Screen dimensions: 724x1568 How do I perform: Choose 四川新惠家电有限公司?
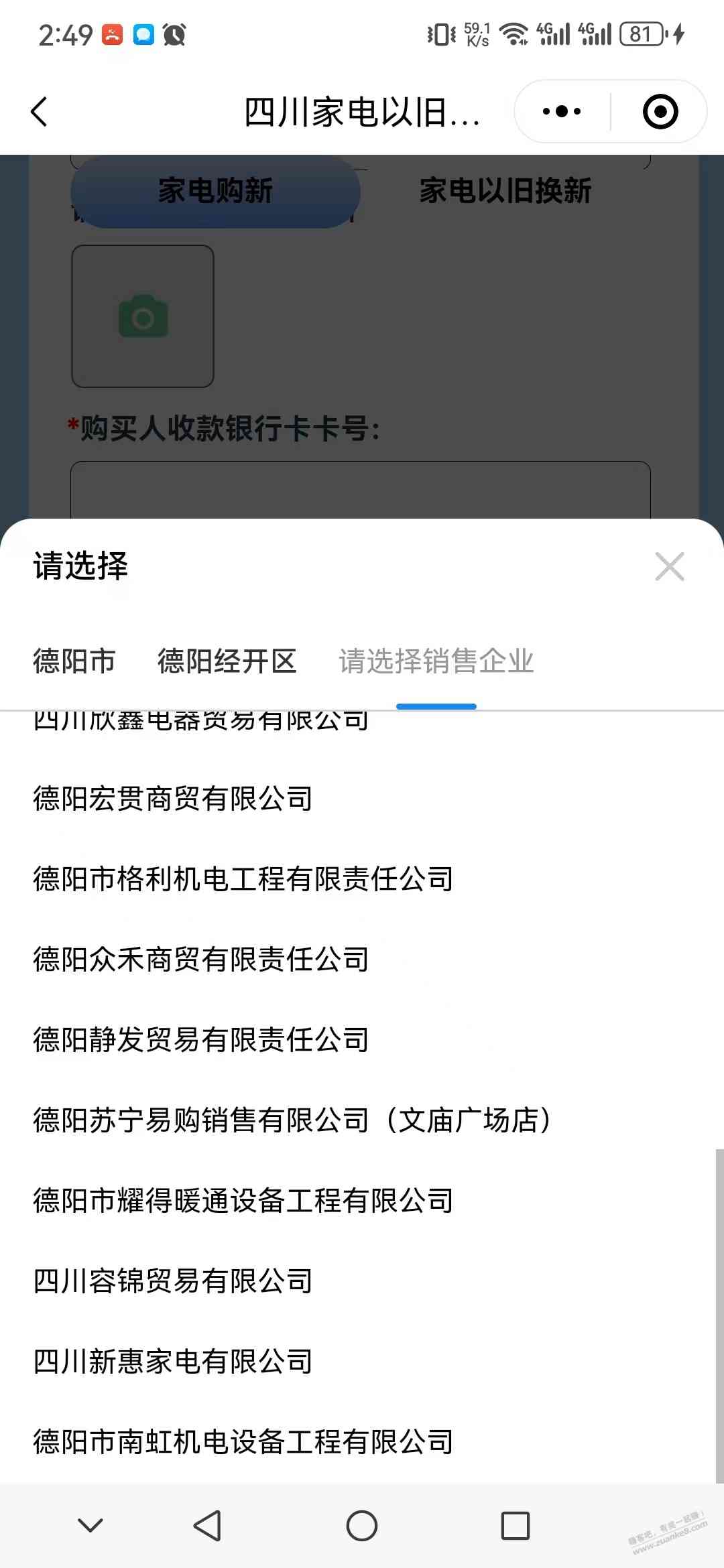(173, 1361)
